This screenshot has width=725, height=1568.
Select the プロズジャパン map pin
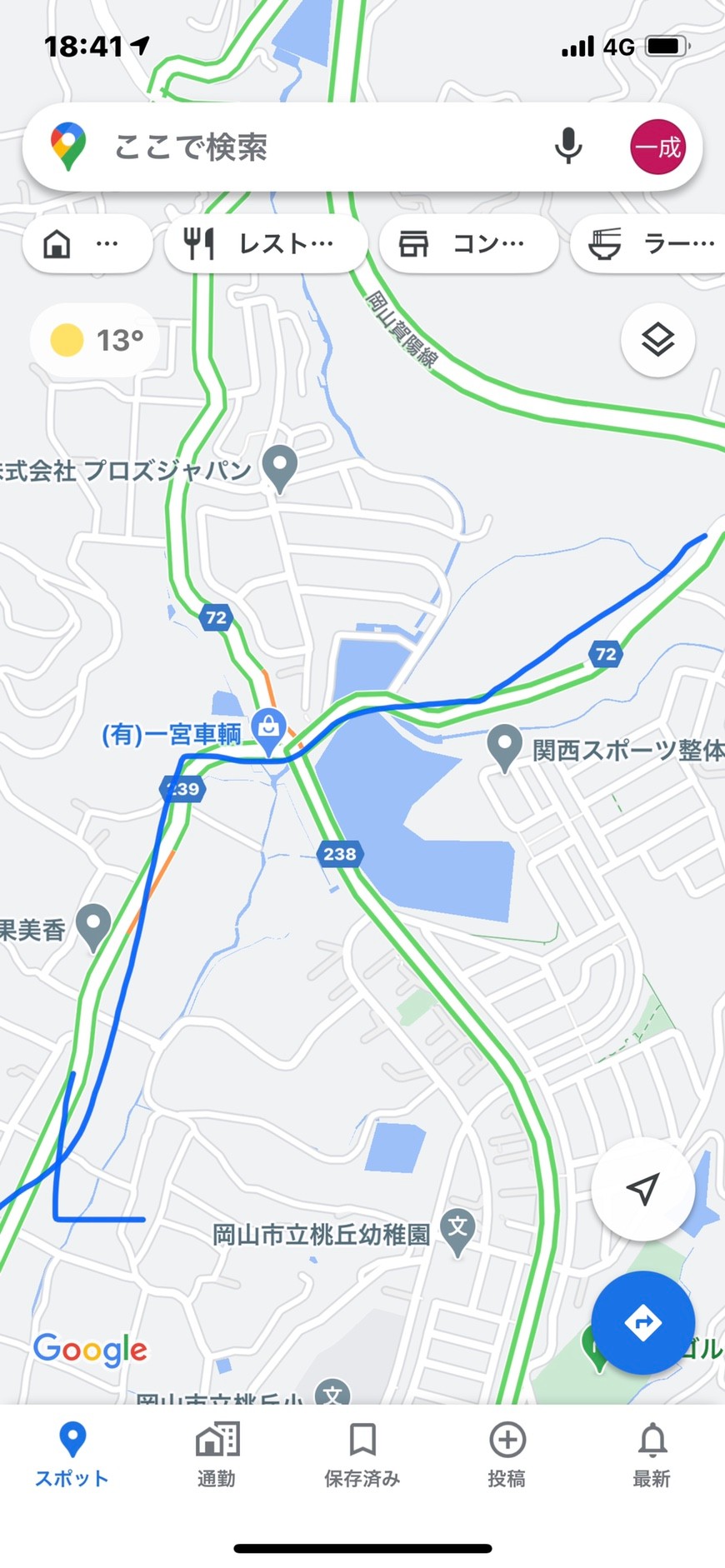280,468
